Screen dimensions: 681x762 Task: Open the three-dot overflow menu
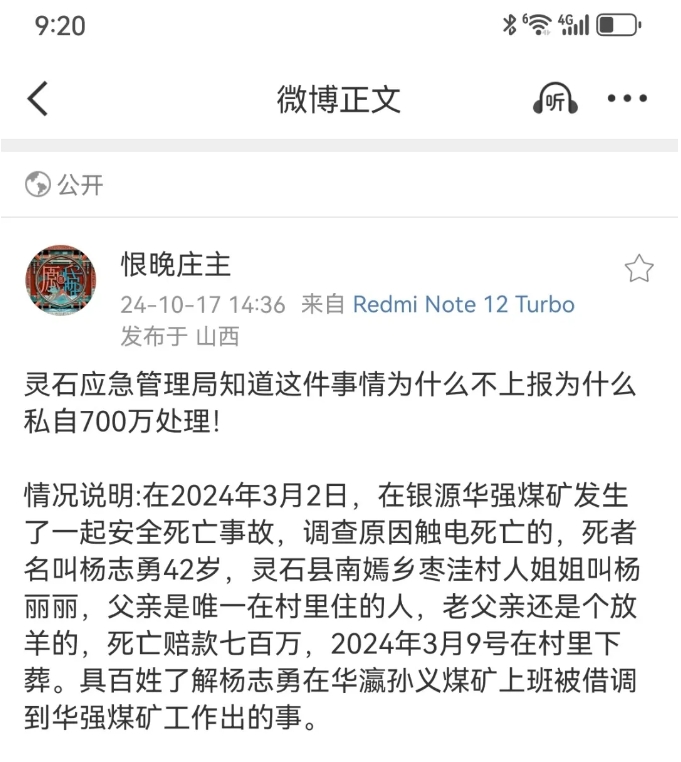click(x=627, y=99)
